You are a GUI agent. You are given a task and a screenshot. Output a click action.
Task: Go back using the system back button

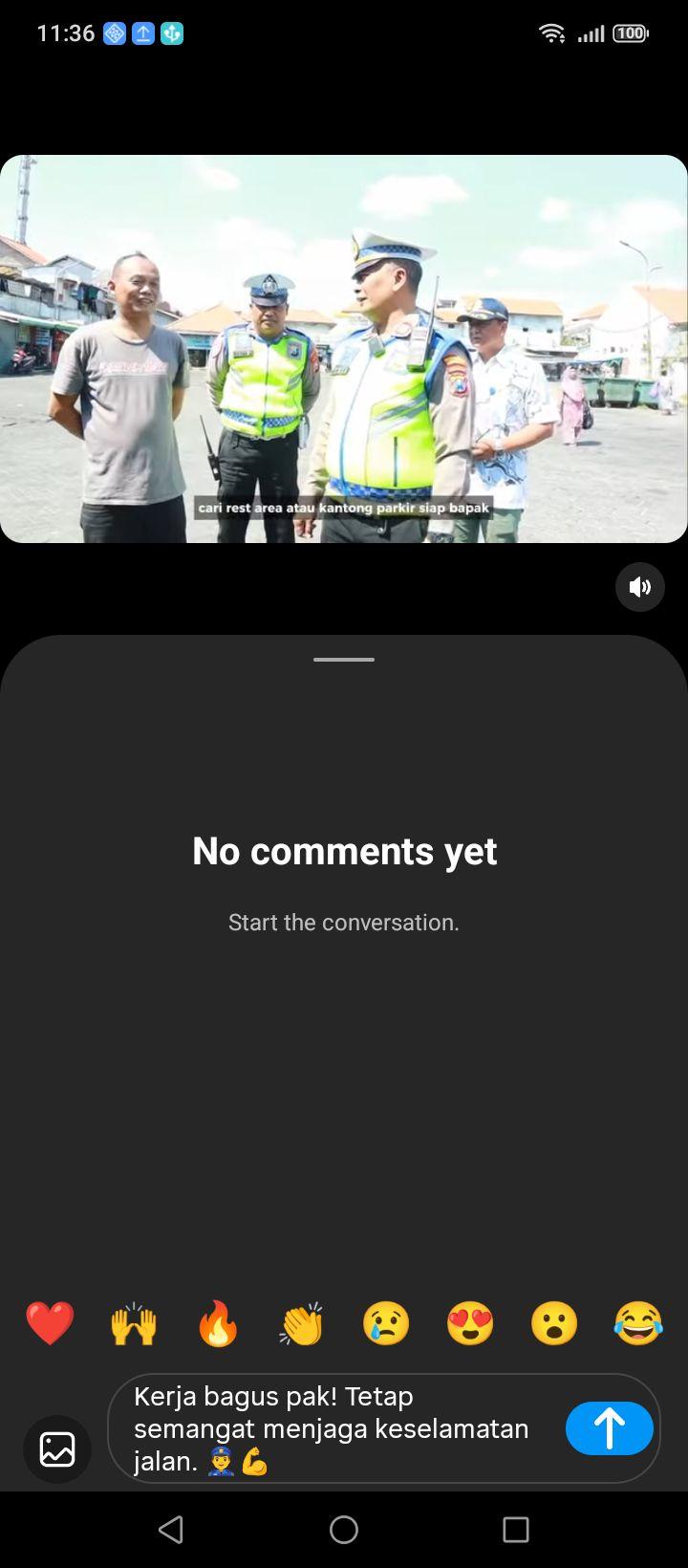coord(171,1530)
